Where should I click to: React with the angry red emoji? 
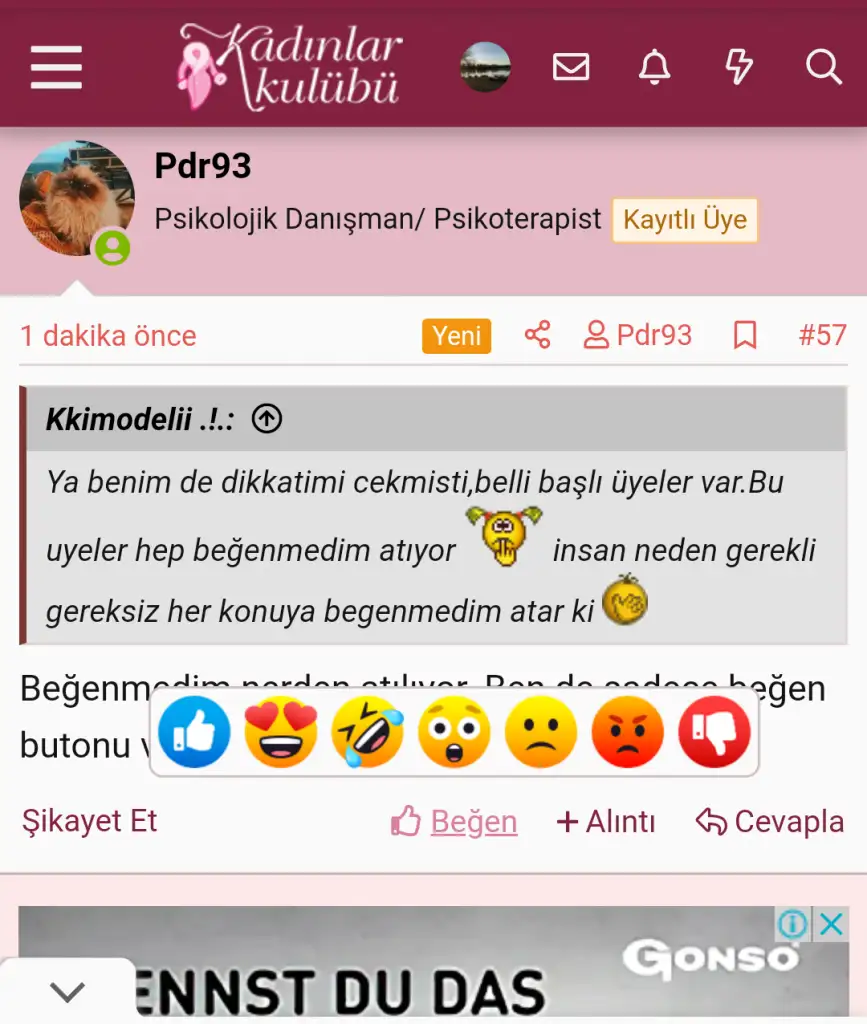[627, 732]
